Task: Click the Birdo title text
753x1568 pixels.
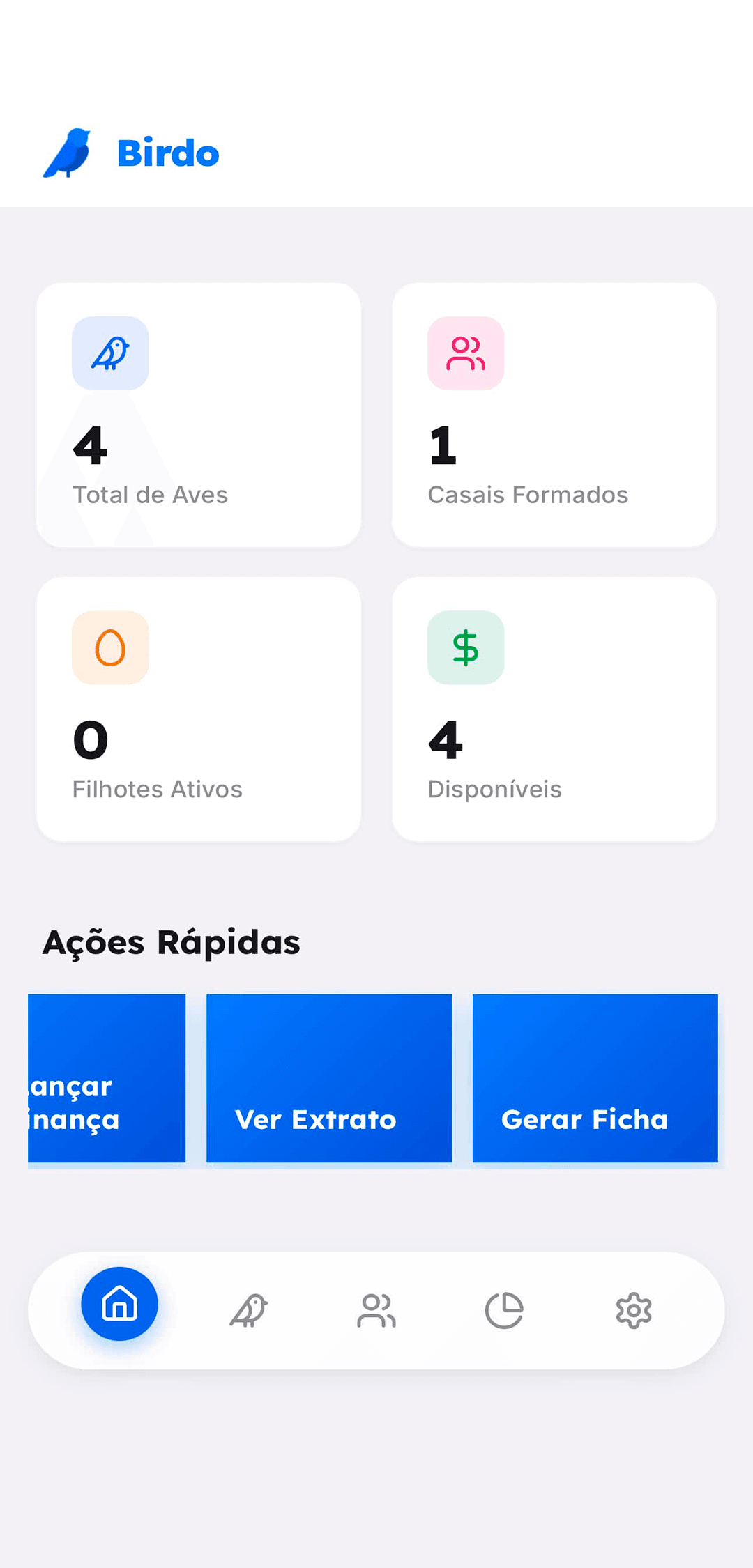Action: [x=167, y=153]
